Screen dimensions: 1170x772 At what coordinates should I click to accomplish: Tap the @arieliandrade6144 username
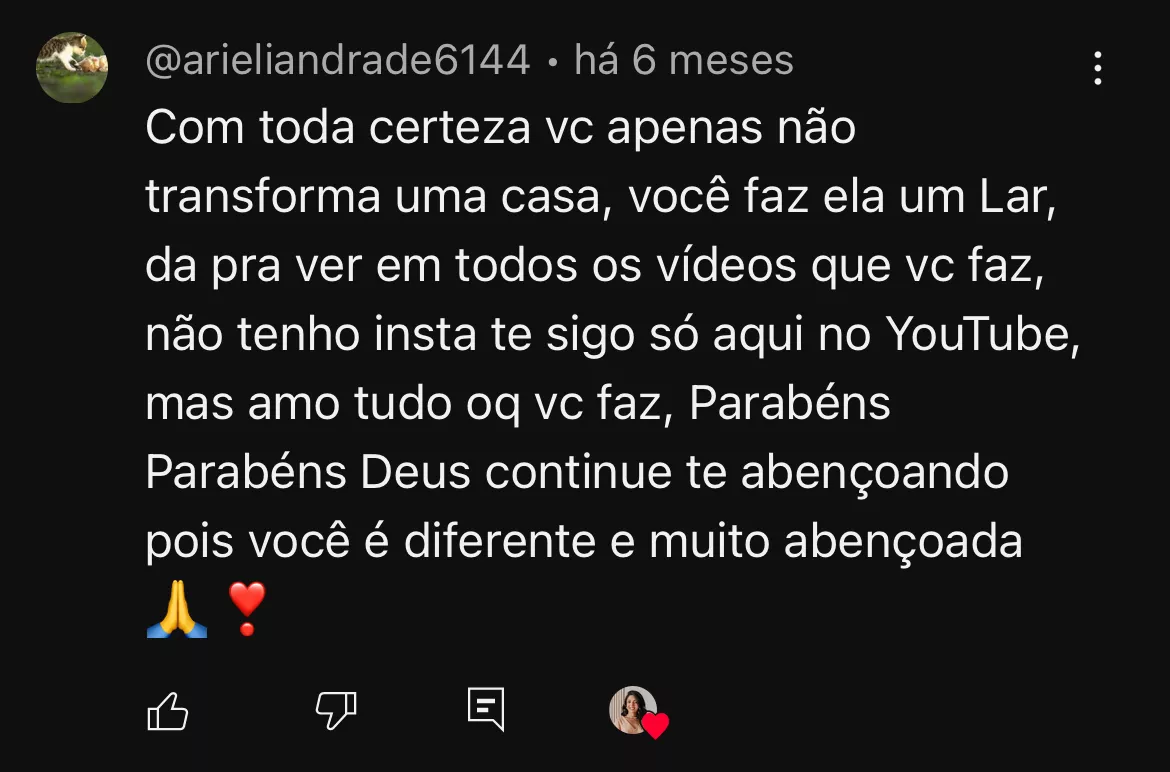point(337,62)
